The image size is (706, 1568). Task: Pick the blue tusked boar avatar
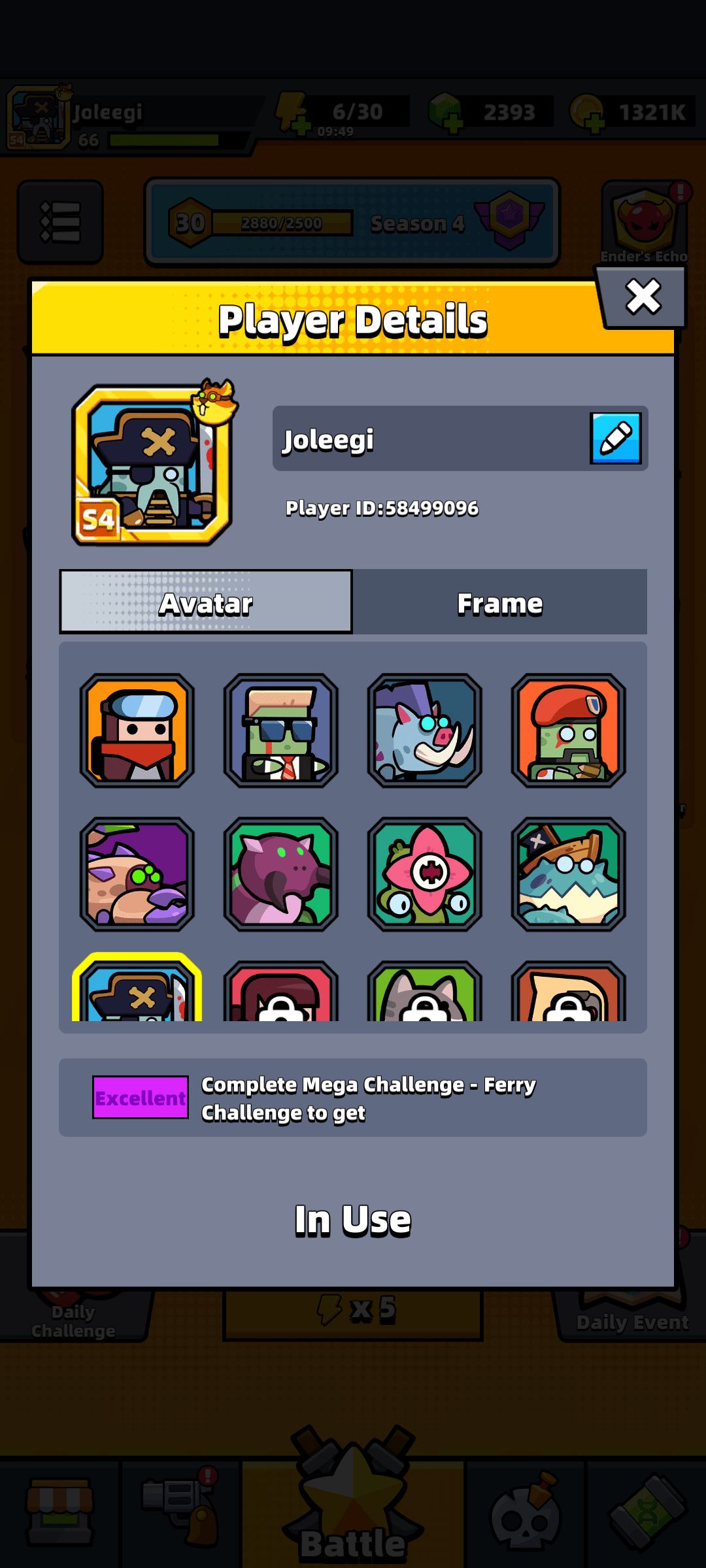tap(425, 730)
